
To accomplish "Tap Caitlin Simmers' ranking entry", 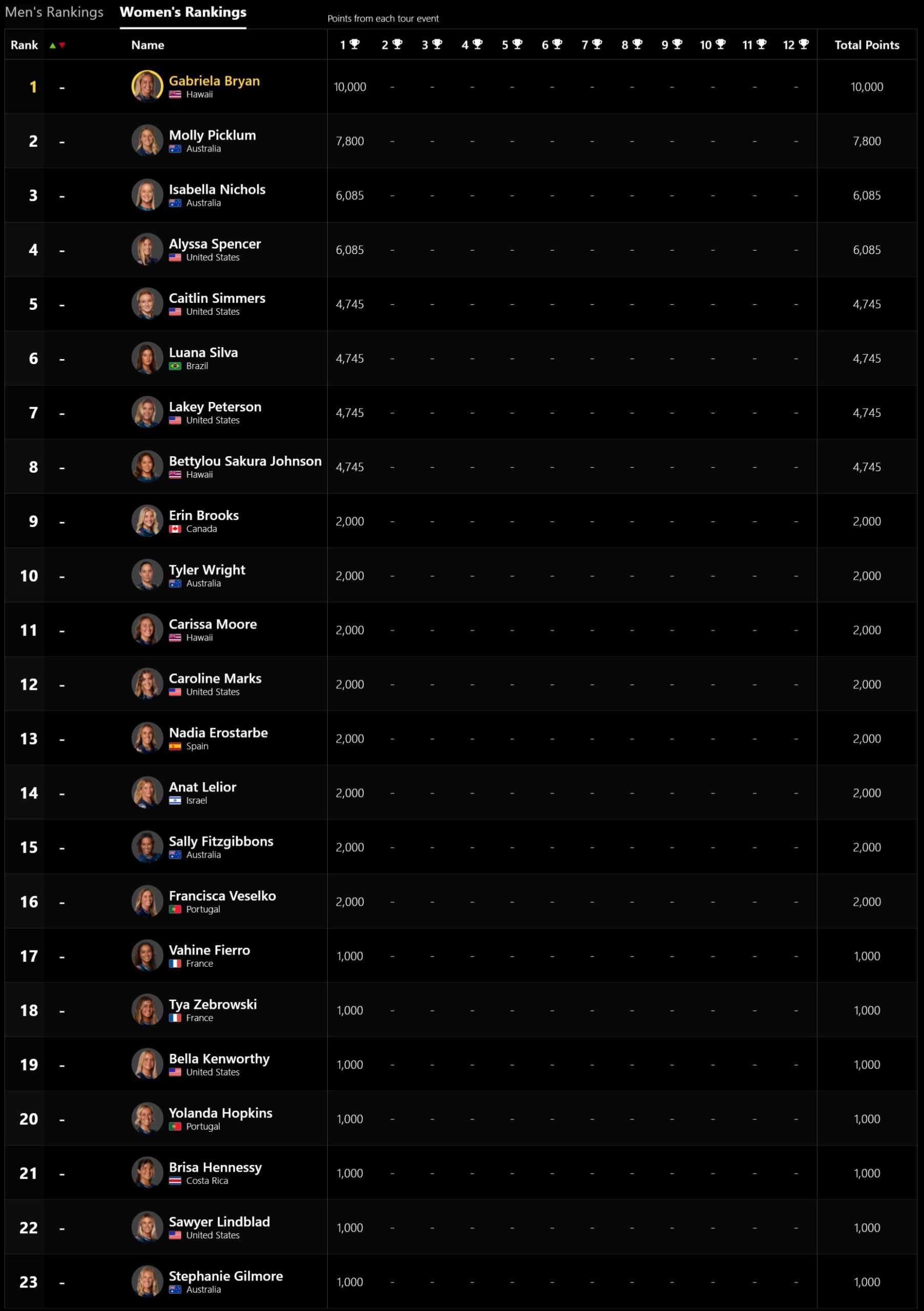I will click(x=217, y=298).
